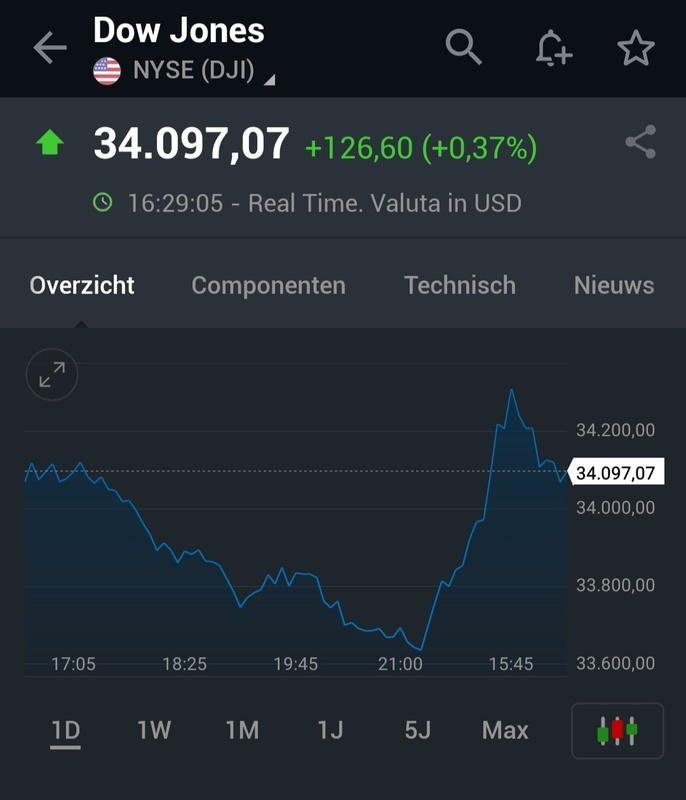Add Dow Jones to favorites star
The width and height of the screenshot is (686, 800).
pos(636,48)
